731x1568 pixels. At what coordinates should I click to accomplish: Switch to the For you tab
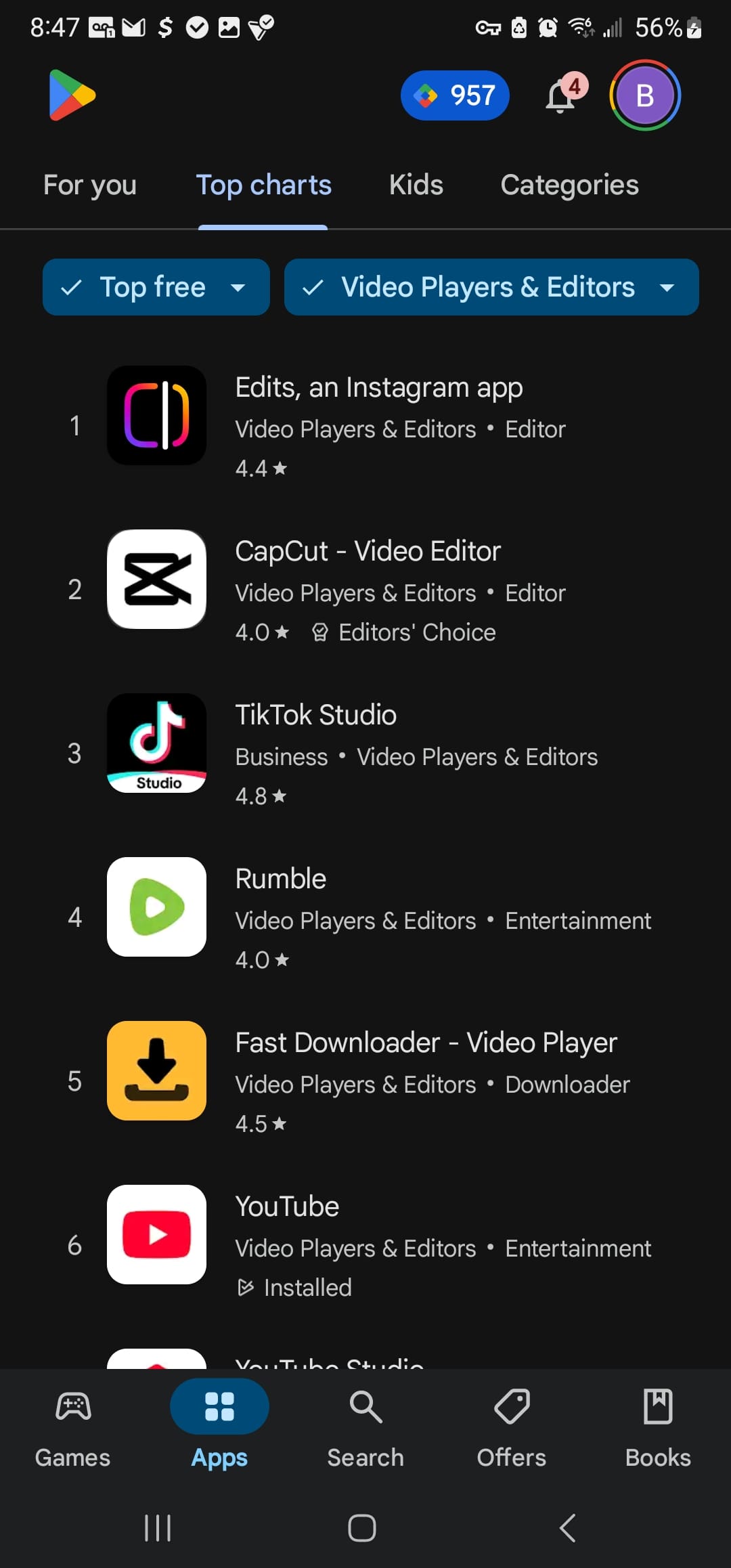point(90,185)
